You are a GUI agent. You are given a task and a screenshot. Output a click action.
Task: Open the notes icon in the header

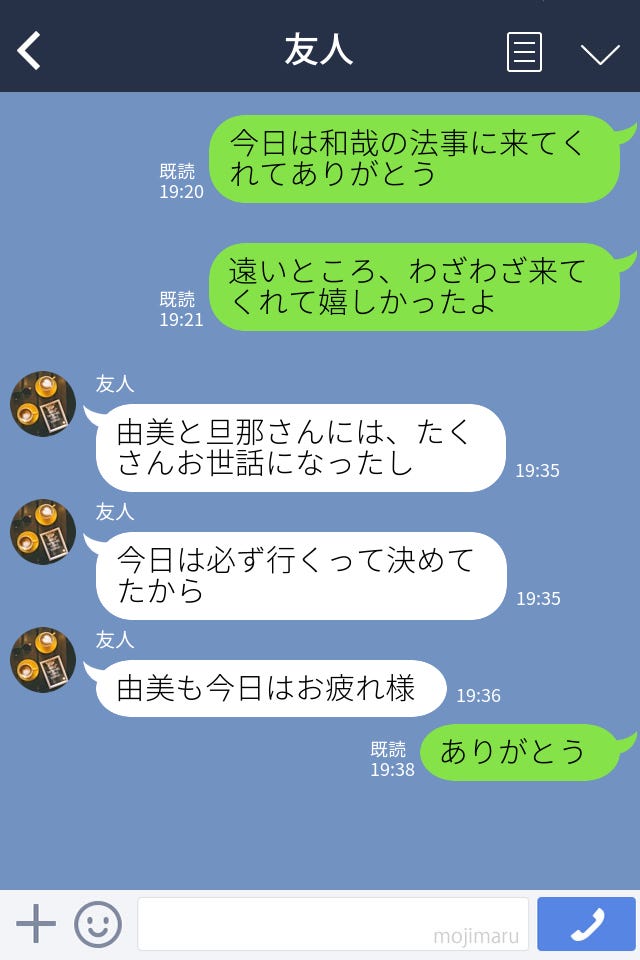pos(524,52)
